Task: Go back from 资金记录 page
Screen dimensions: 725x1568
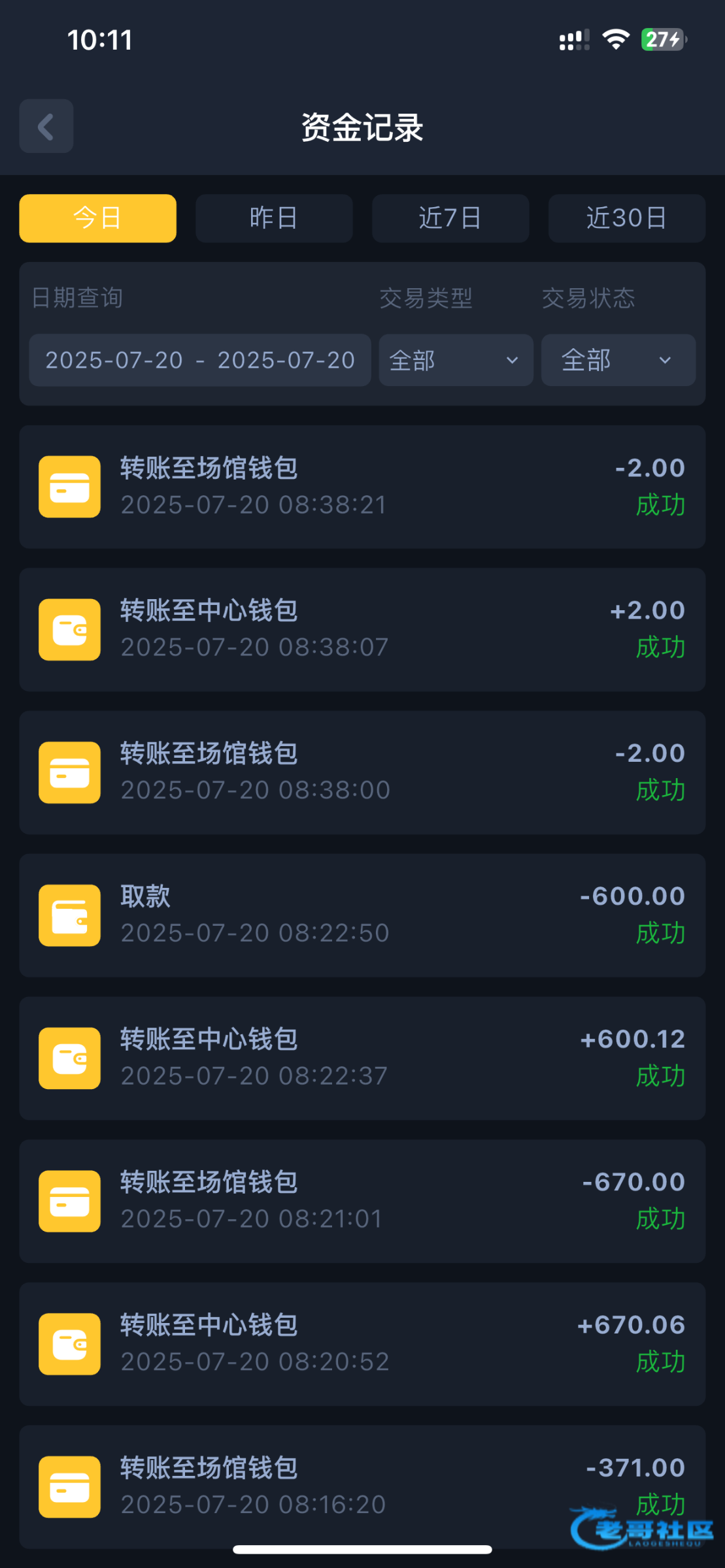Action: 46,126
